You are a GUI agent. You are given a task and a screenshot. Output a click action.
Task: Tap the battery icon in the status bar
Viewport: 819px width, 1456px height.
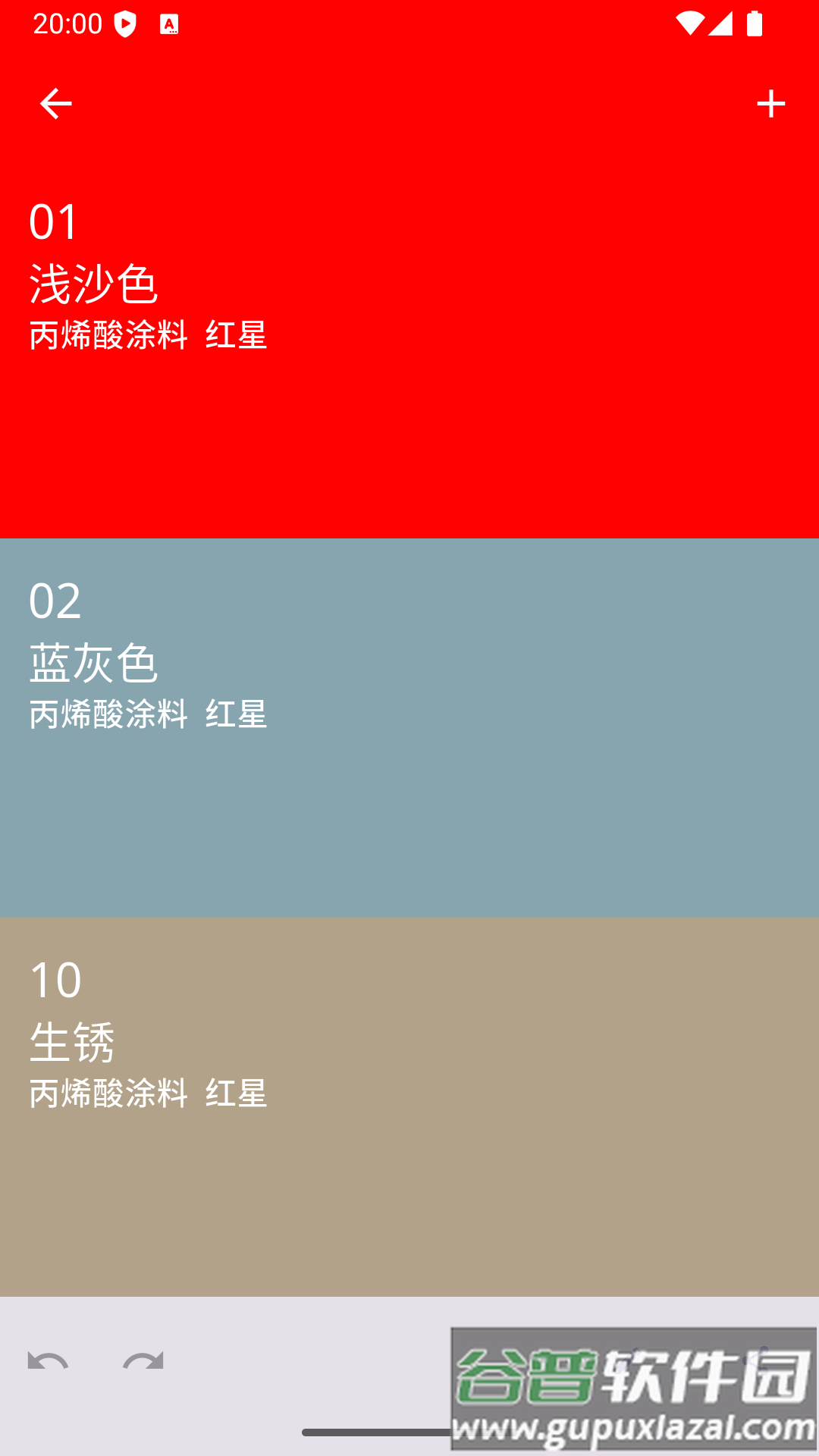tap(756, 23)
